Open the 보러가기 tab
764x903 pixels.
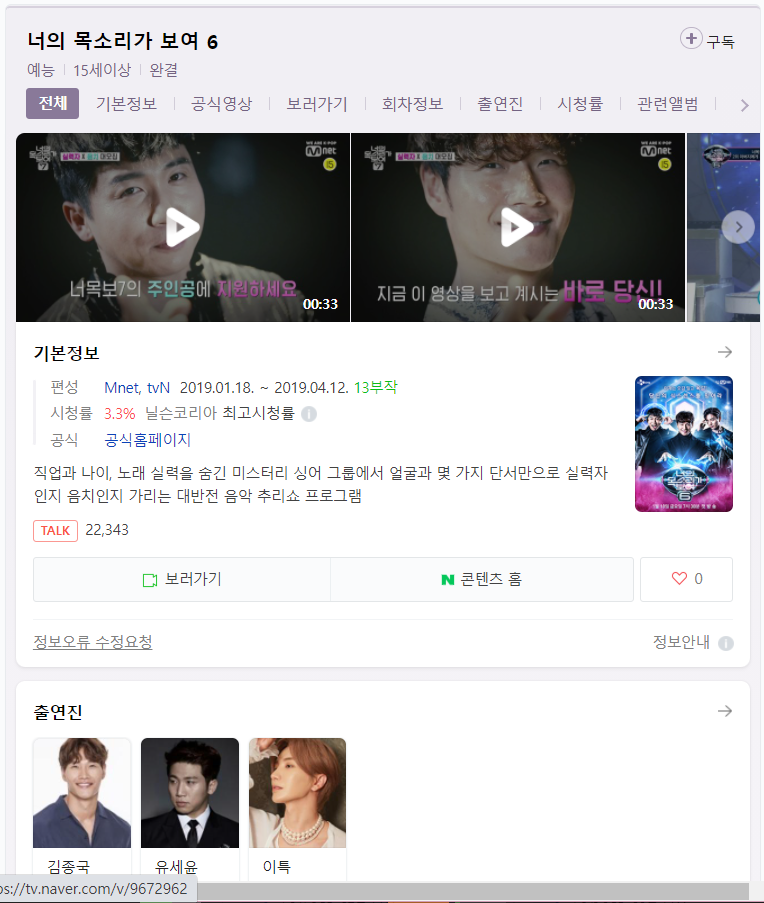pos(317,104)
